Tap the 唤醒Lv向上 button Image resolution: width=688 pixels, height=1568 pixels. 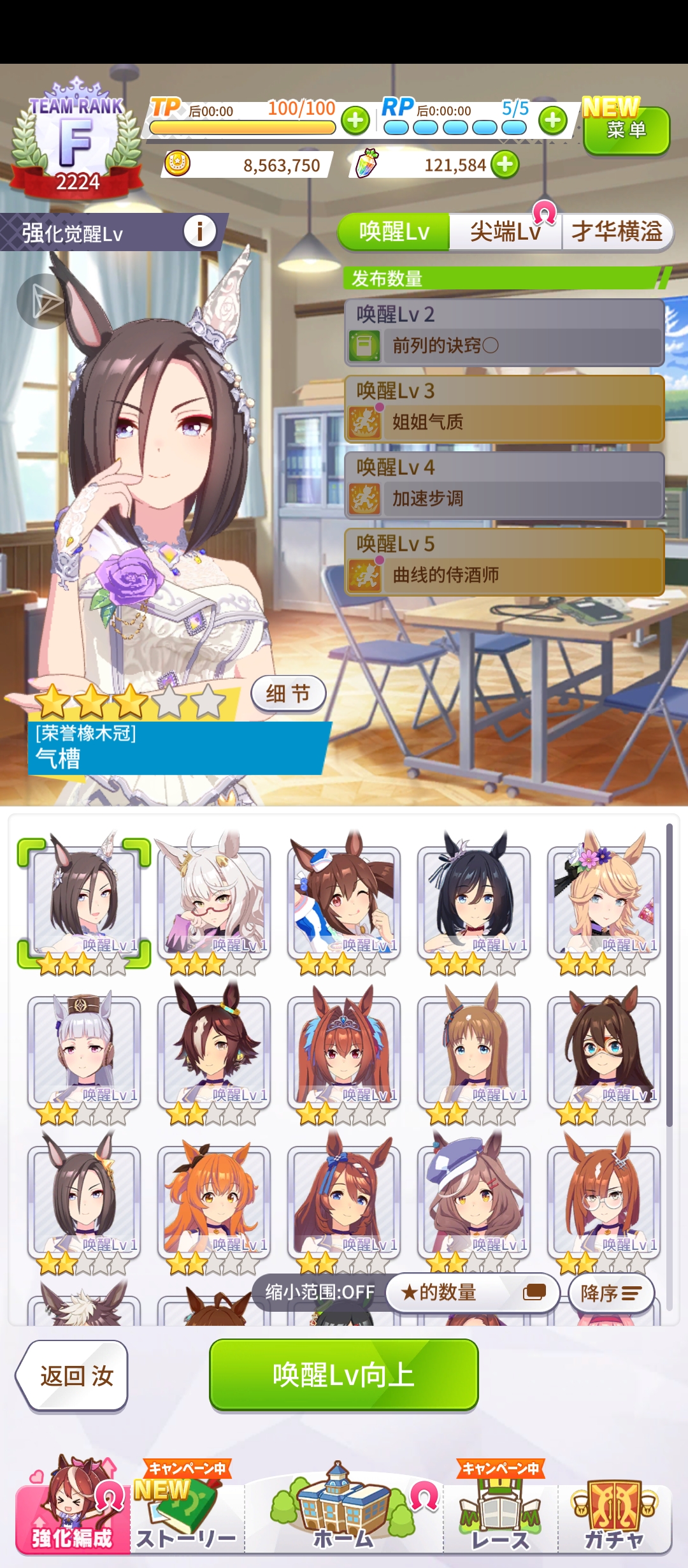(x=343, y=1375)
